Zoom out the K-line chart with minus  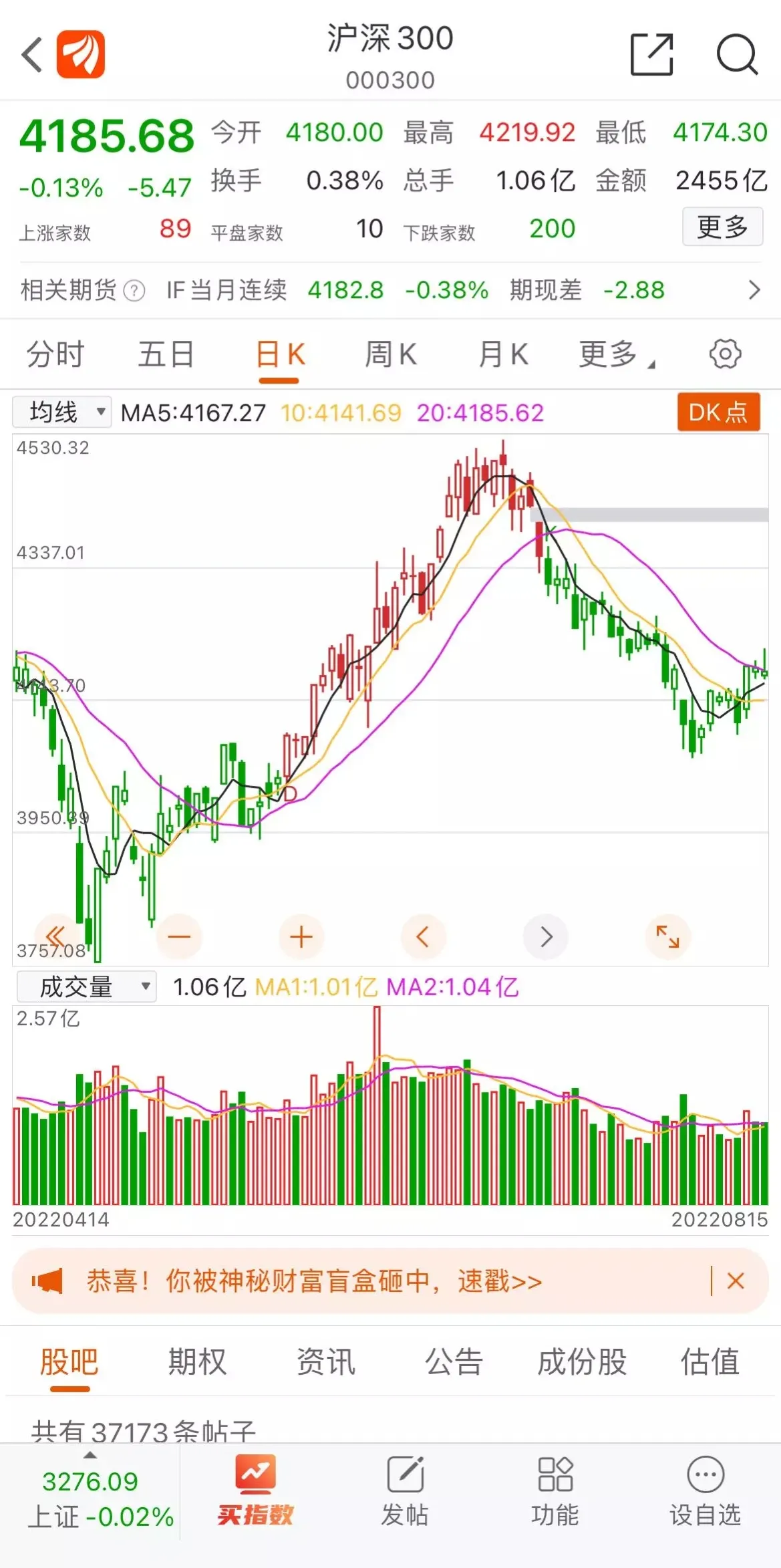(x=179, y=937)
